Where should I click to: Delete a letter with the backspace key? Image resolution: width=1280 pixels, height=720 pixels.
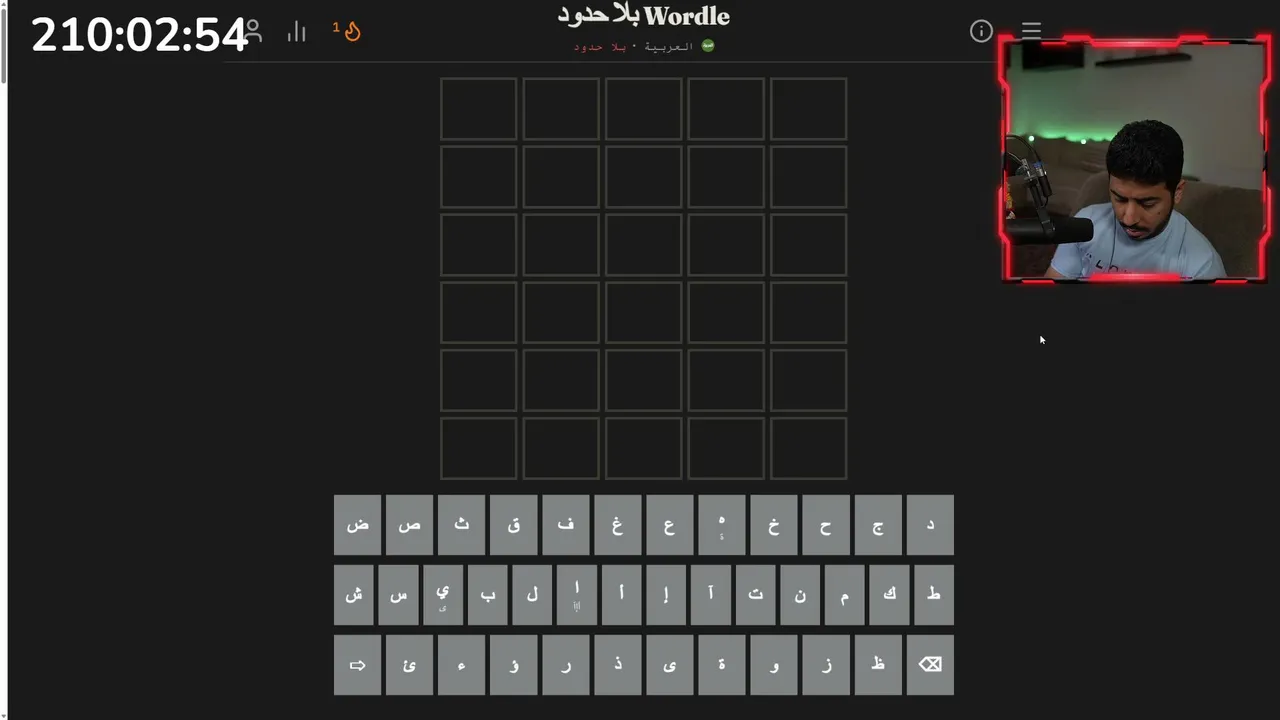930,665
